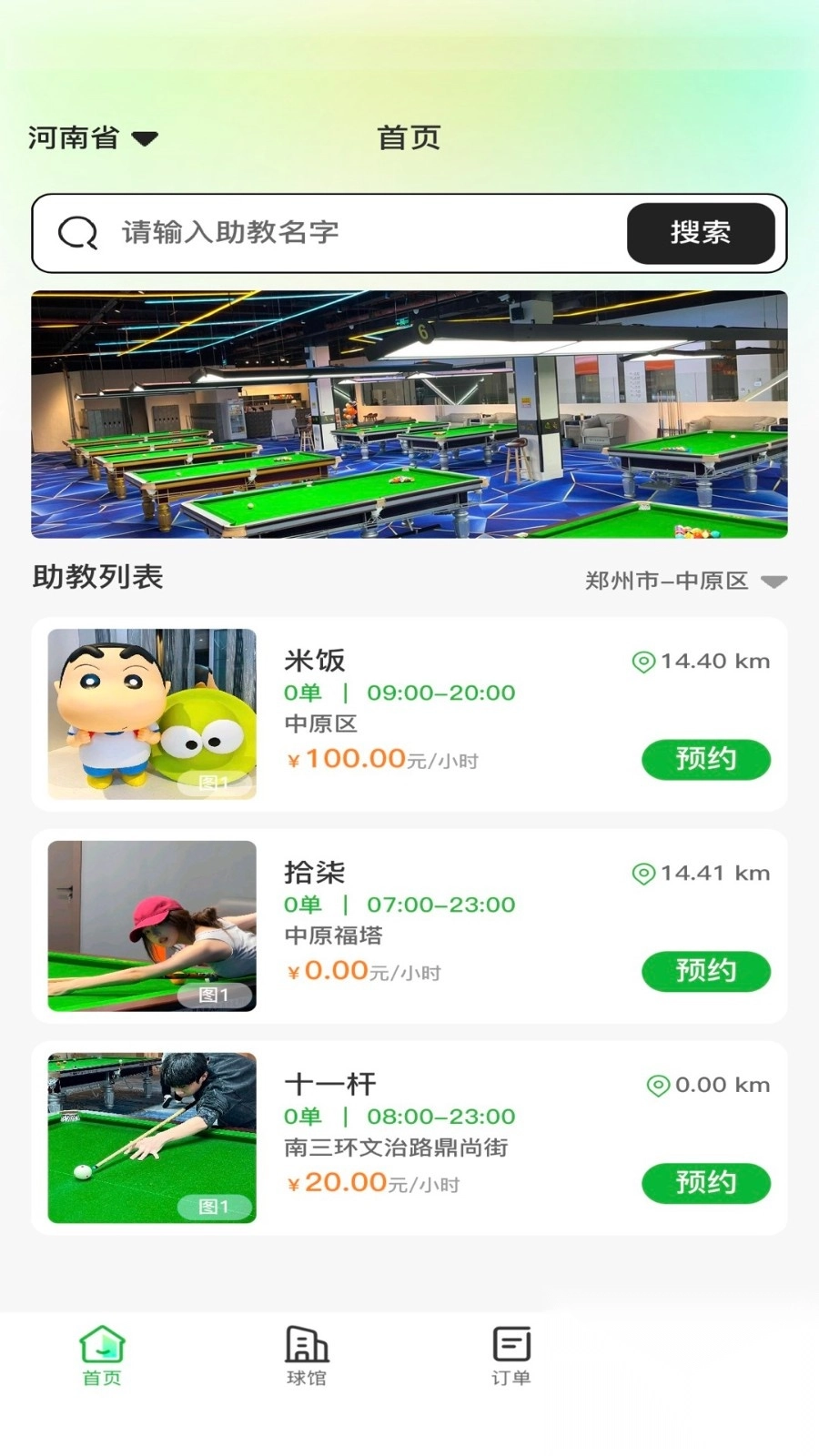Open 米饭's photo thumbnail
Screen dimensions: 819x1456
(152, 714)
